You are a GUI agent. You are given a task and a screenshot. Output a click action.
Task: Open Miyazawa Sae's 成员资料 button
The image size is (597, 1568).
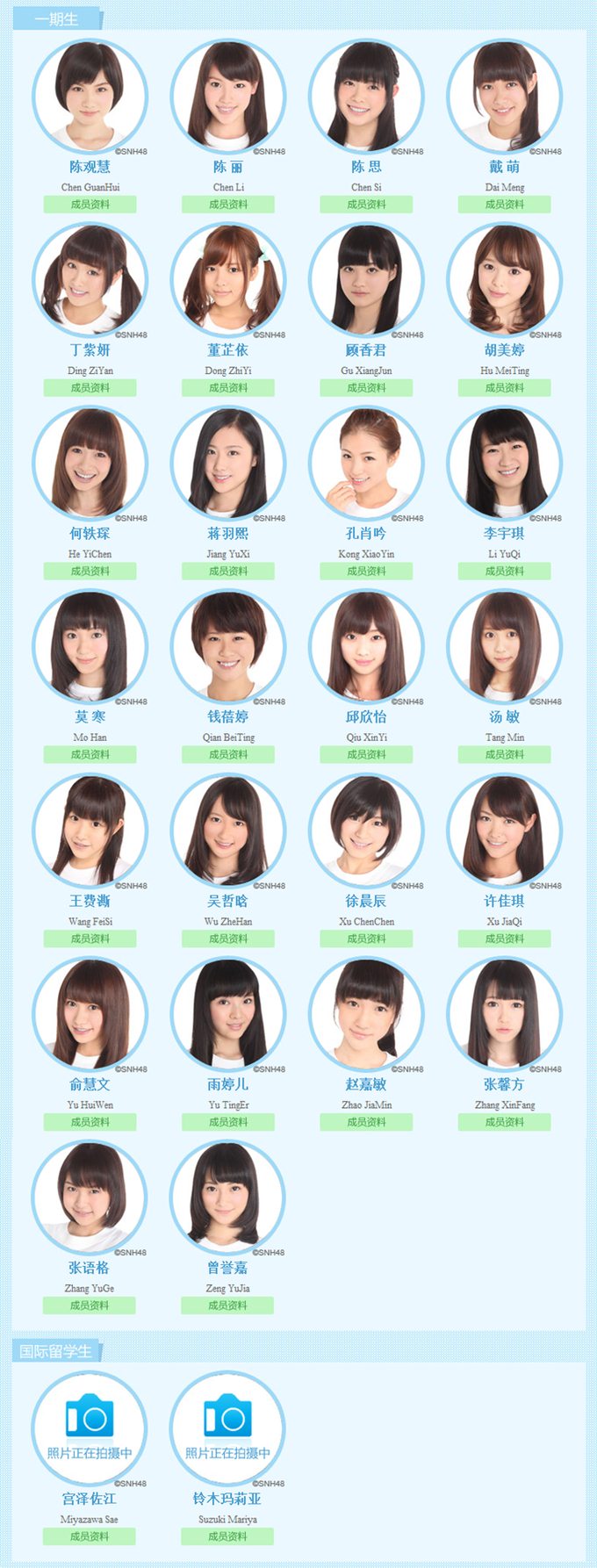[90, 1537]
